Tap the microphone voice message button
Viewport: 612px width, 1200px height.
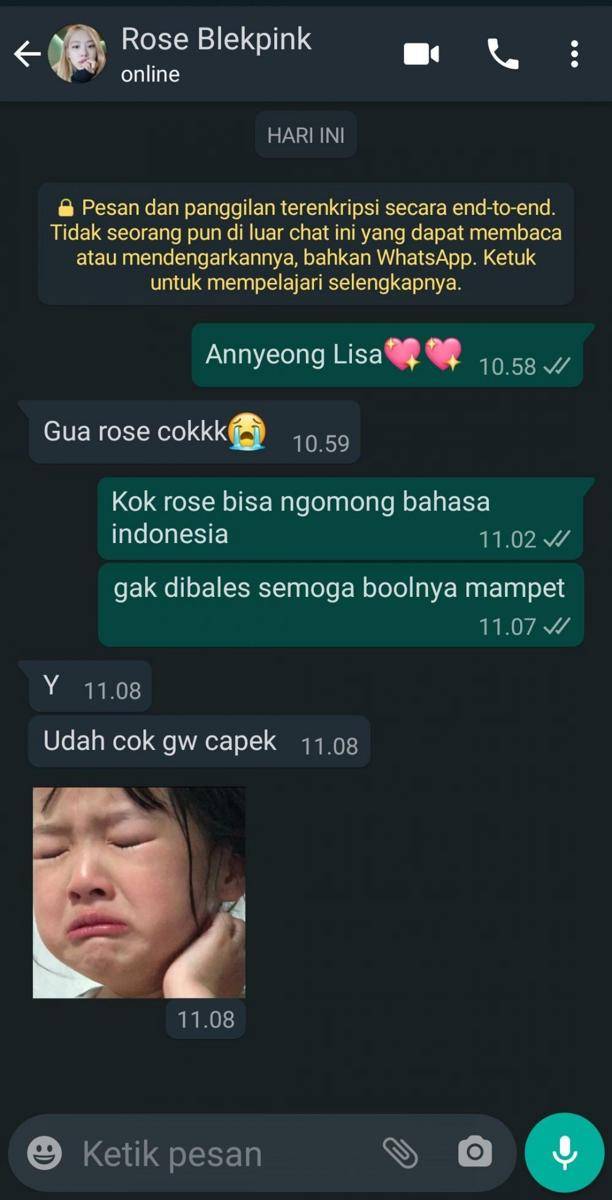[564, 1153]
